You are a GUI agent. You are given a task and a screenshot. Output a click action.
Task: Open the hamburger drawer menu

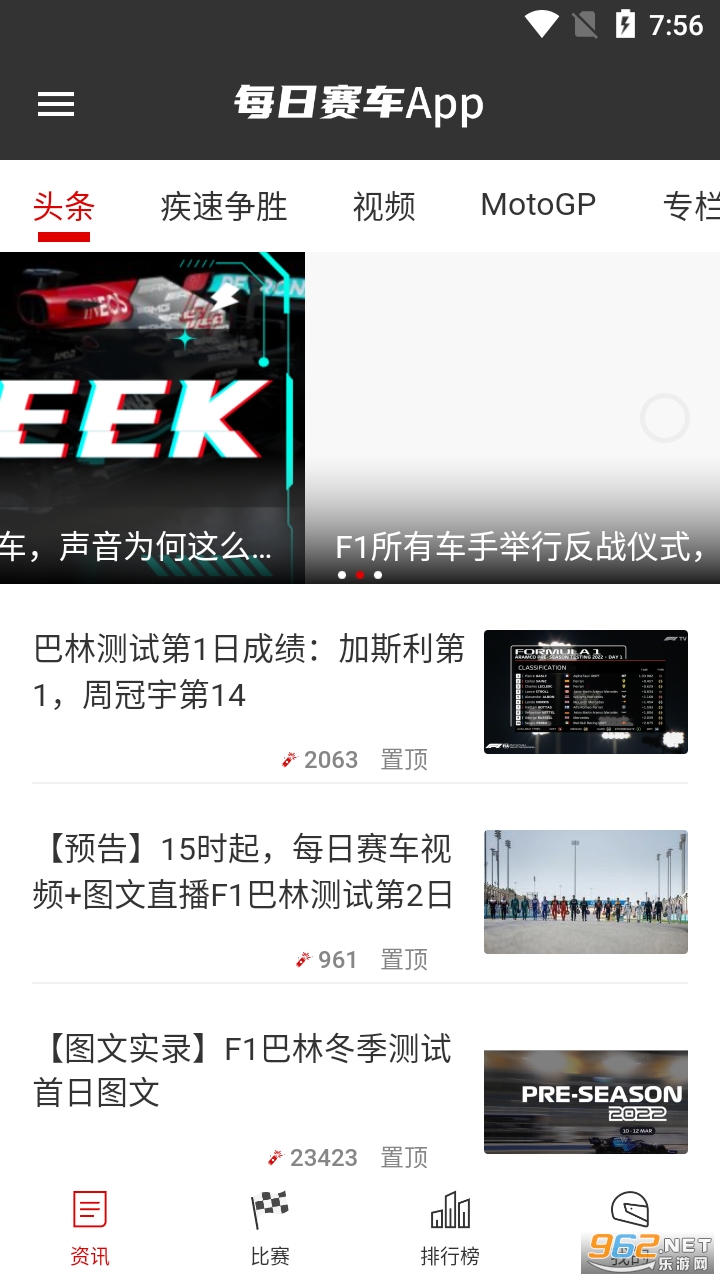pos(56,104)
